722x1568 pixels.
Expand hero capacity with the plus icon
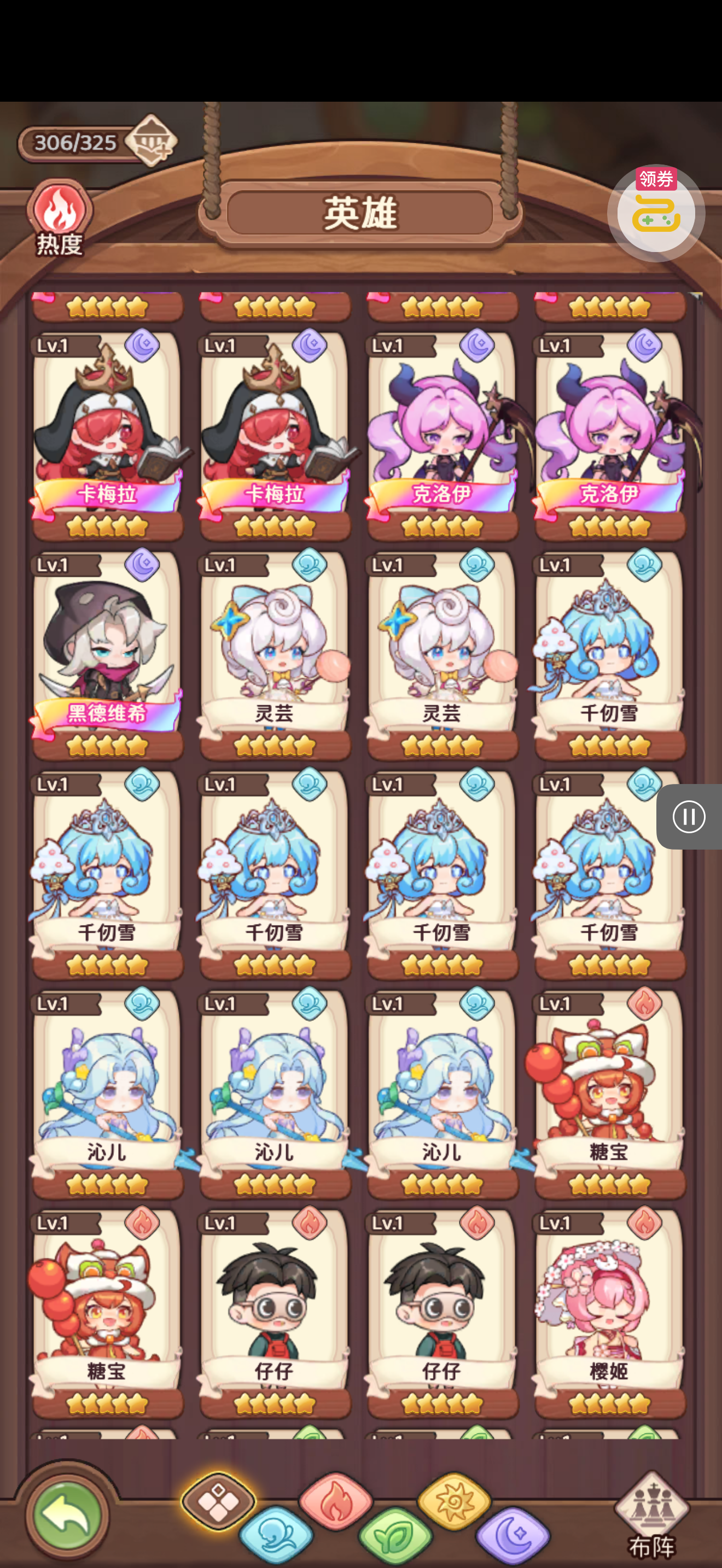150,141
